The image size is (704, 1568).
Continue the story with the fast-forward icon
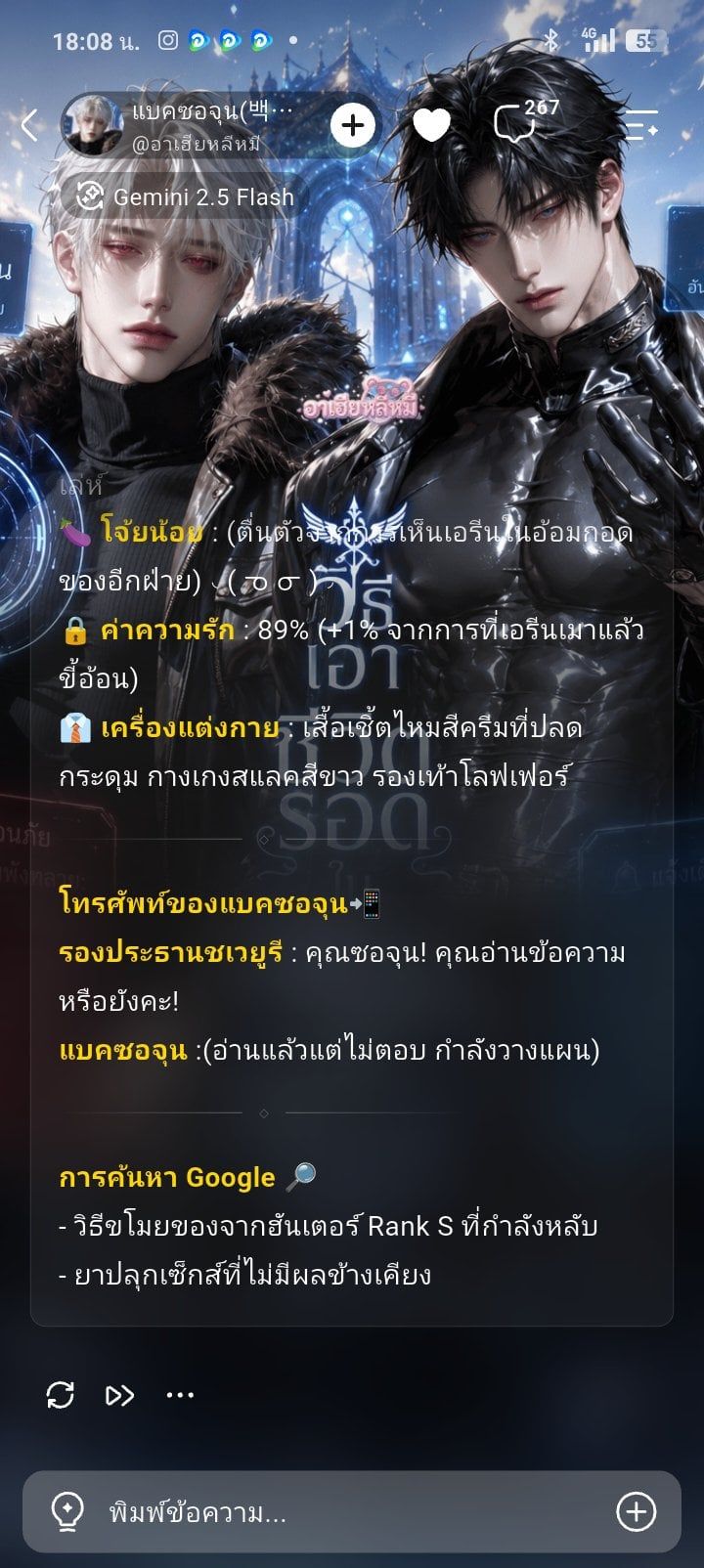click(120, 1395)
